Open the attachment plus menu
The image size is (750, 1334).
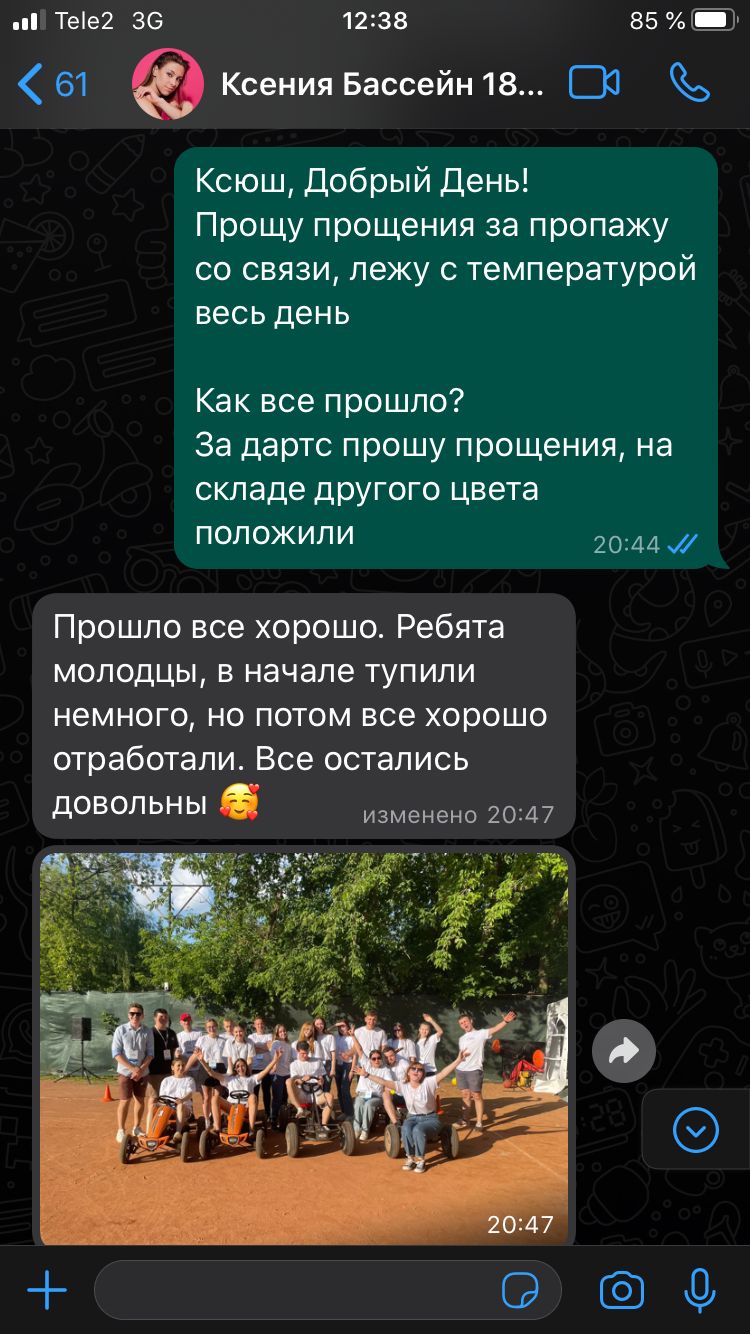46,1291
